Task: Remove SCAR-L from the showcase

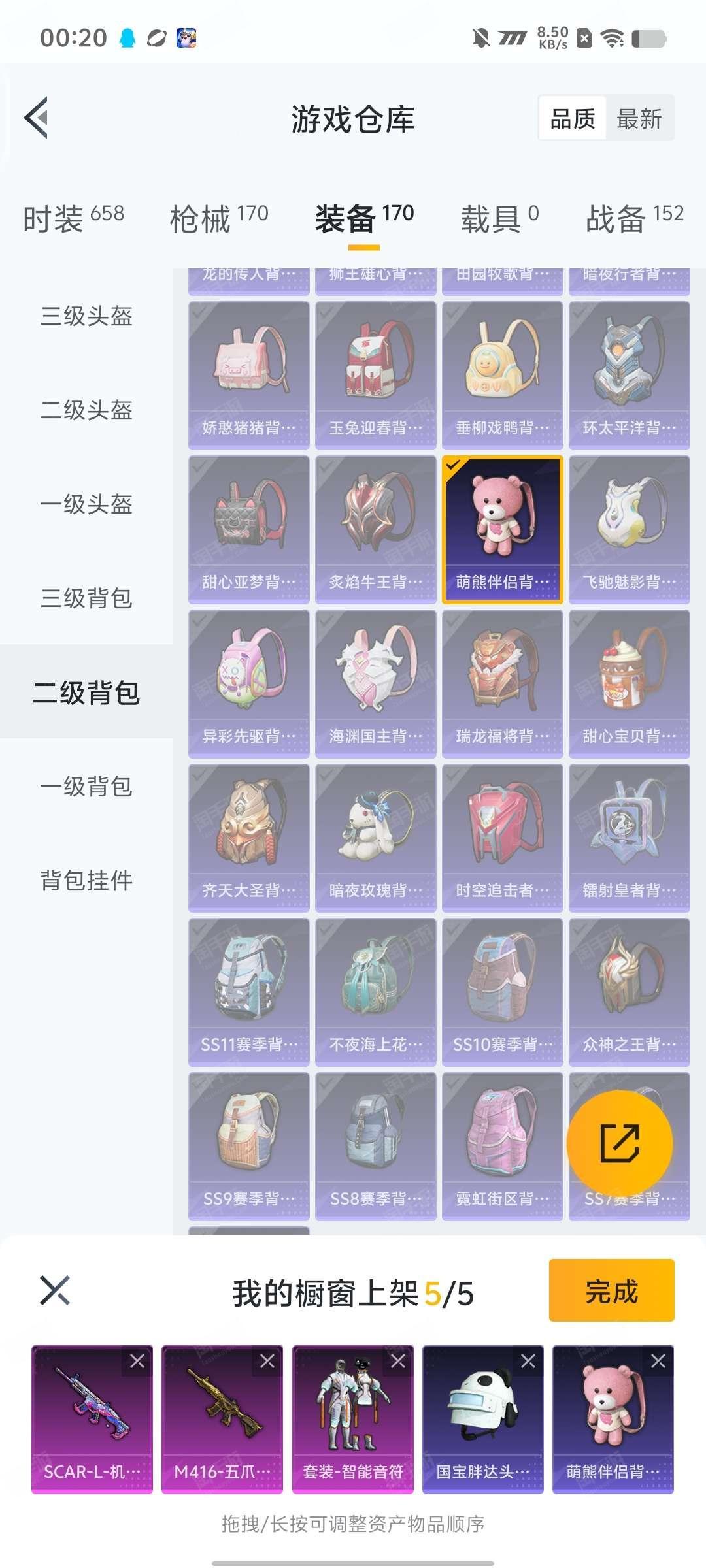Action: (137, 1362)
